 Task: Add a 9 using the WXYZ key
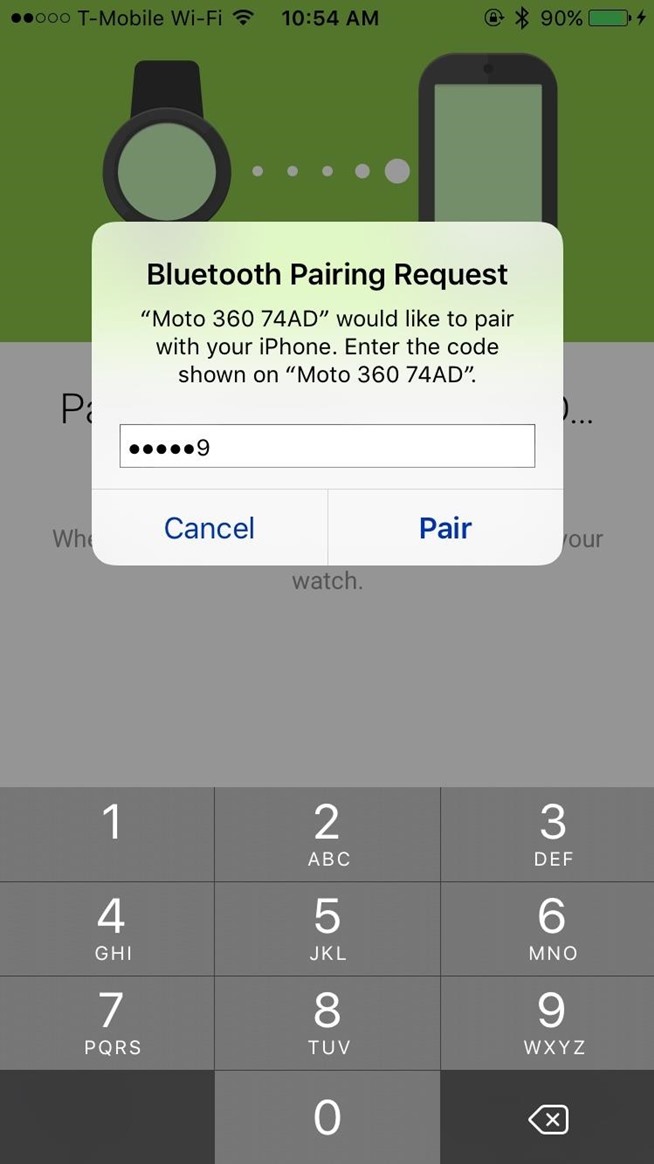pos(547,1022)
